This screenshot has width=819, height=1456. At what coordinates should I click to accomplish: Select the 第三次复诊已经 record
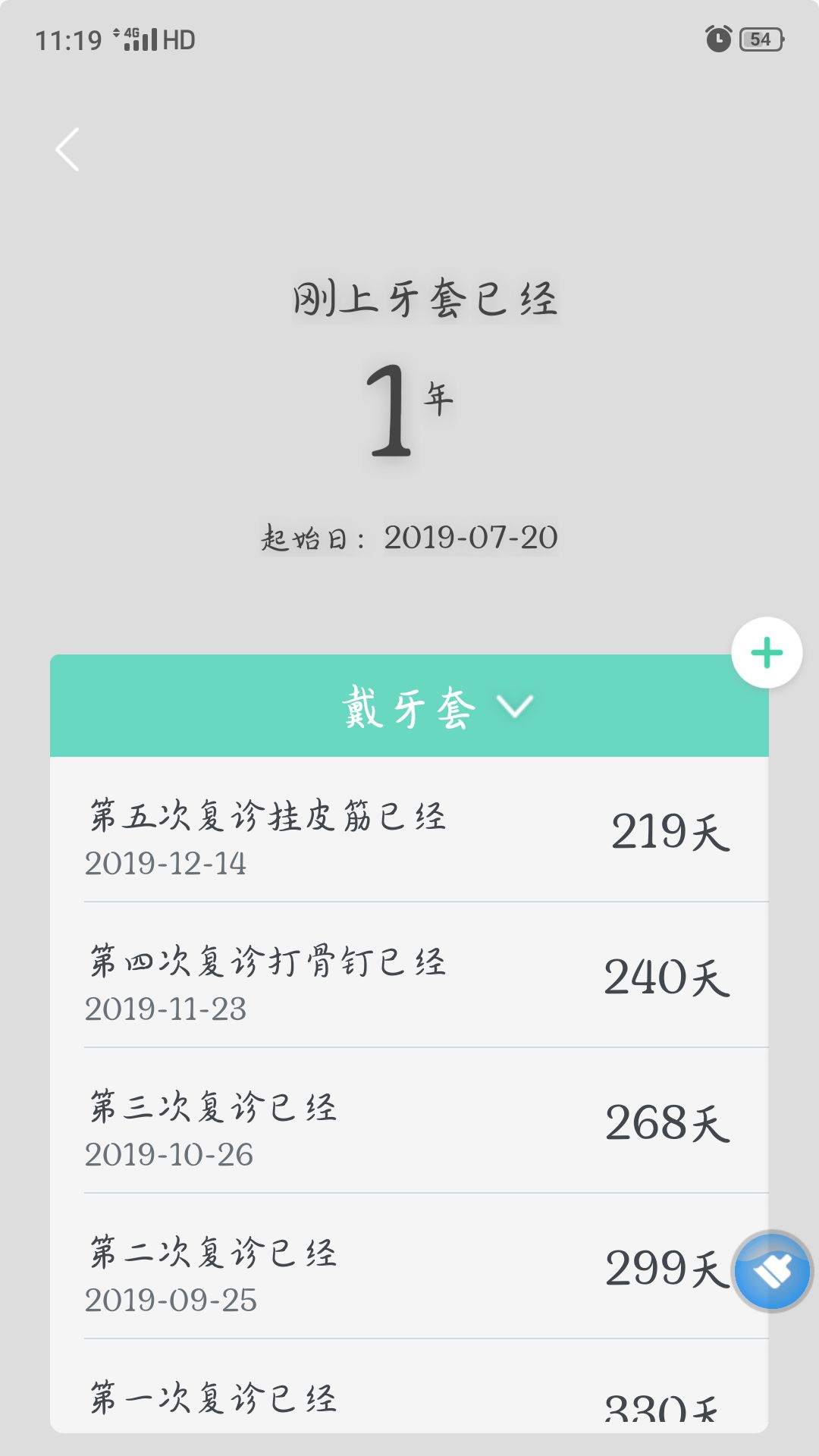coord(409,1121)
